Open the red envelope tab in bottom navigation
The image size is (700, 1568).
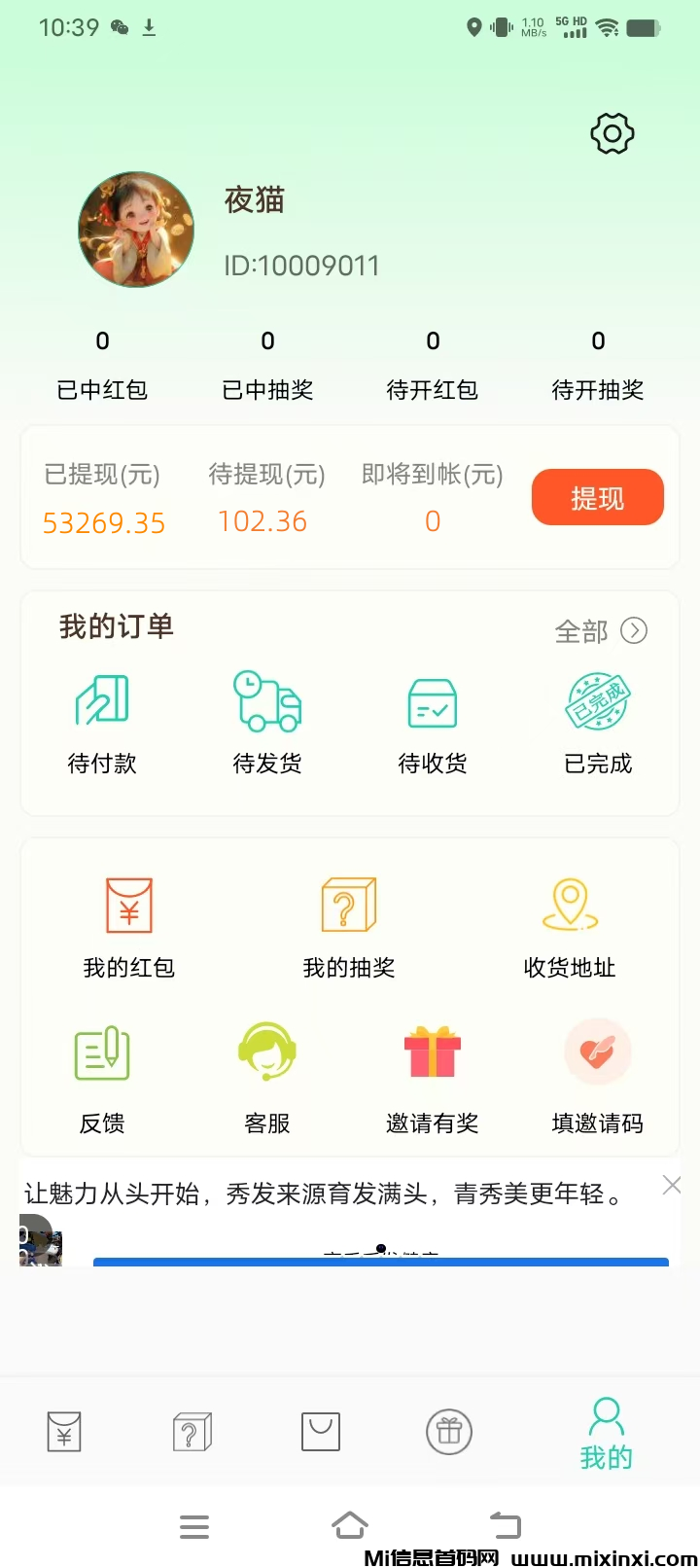pyautogui.click(x=63, y=1432)
